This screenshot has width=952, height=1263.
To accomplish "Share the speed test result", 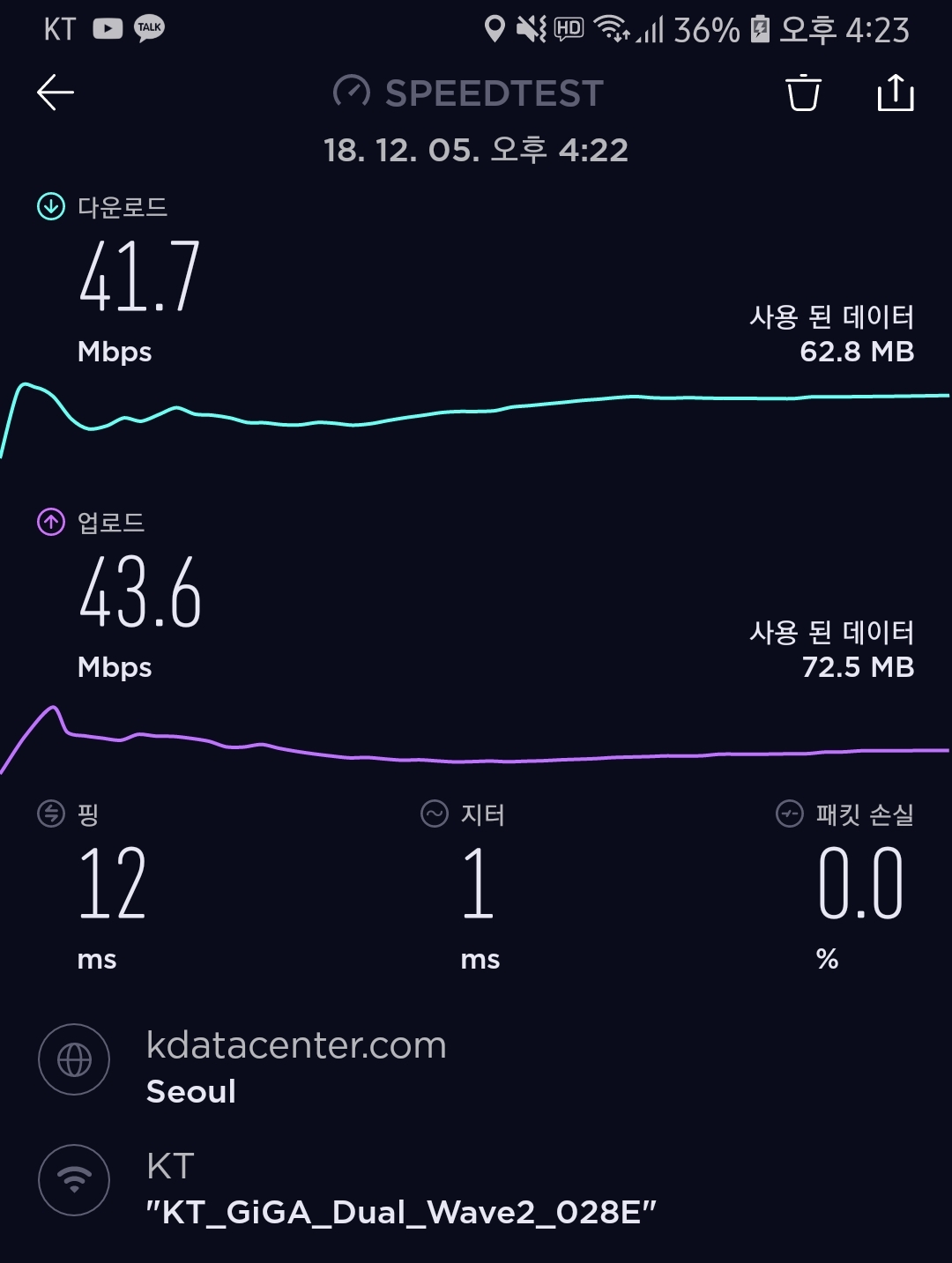I will coord(895,93).
